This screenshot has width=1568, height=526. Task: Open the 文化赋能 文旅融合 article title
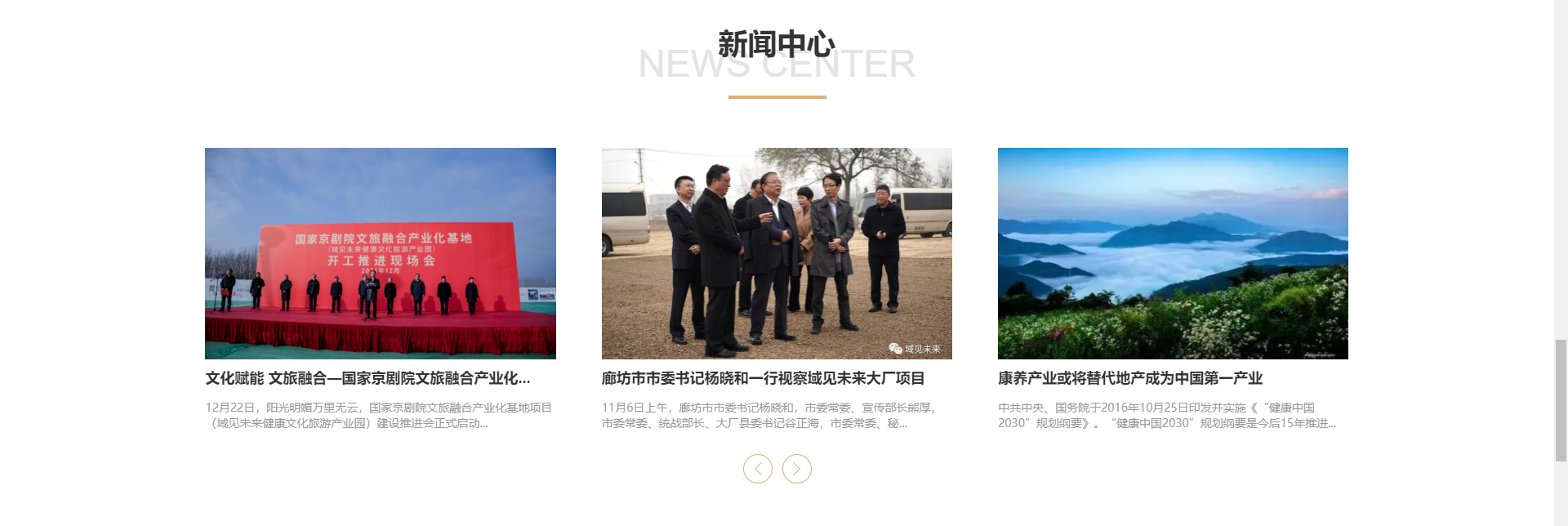pyautogui.click(x=367, y=378)
